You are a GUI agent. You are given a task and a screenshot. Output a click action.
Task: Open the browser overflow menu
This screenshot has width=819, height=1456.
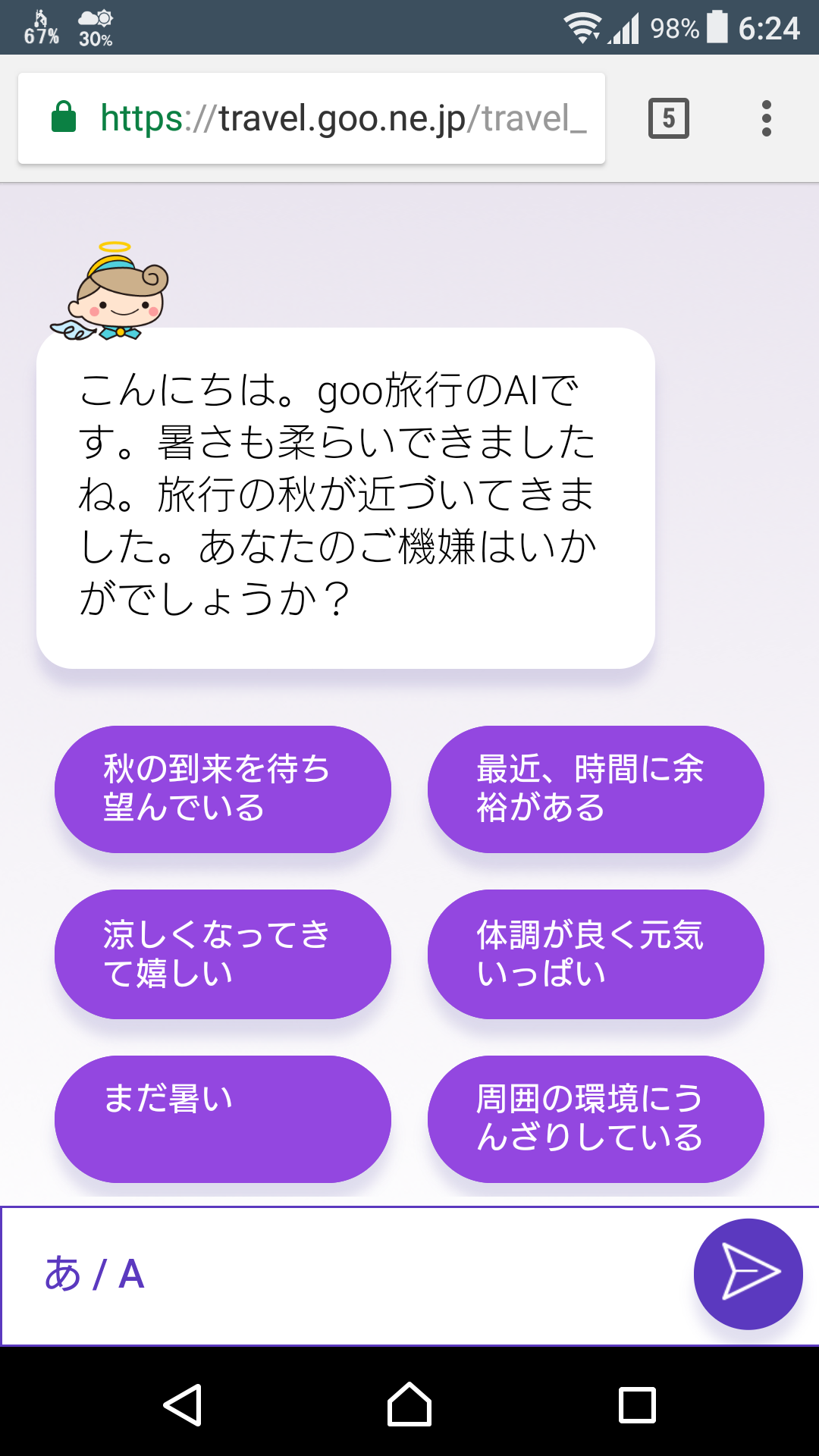coord(767,118)
